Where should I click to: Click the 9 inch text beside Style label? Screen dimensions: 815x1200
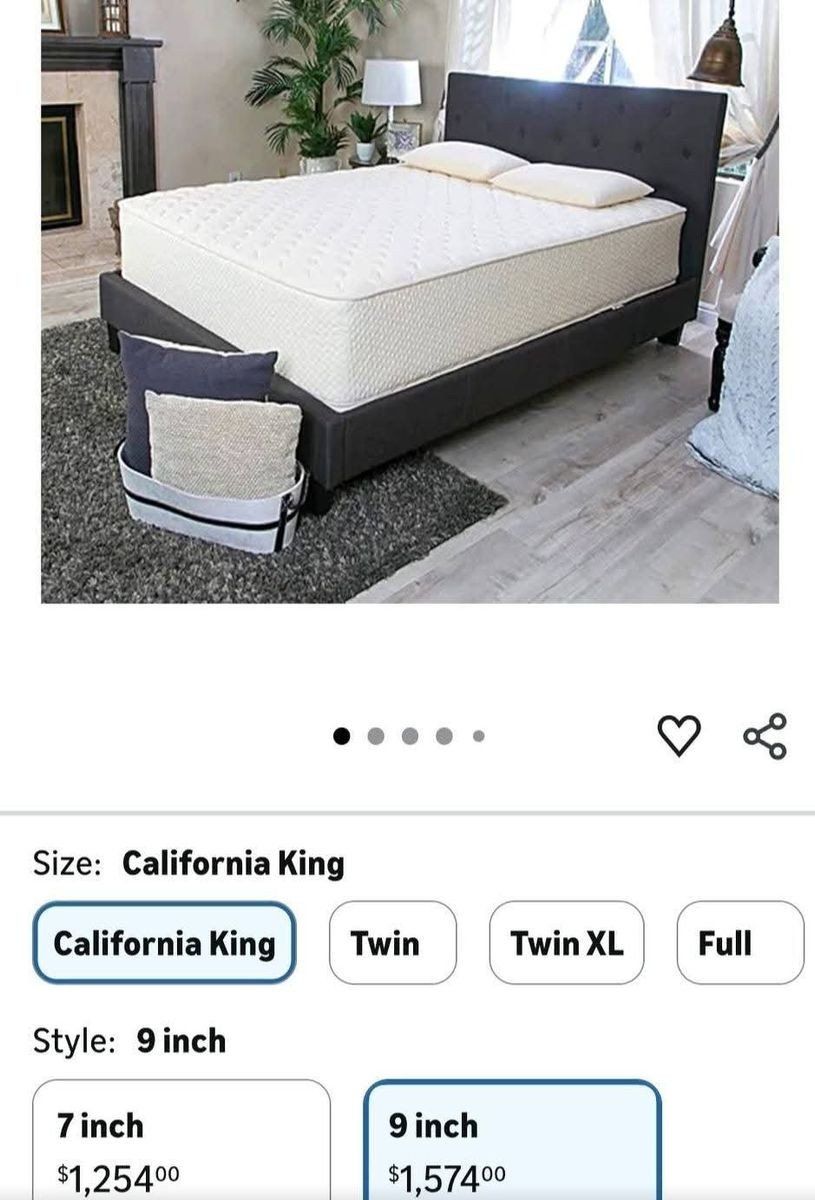click(181, 1040)
